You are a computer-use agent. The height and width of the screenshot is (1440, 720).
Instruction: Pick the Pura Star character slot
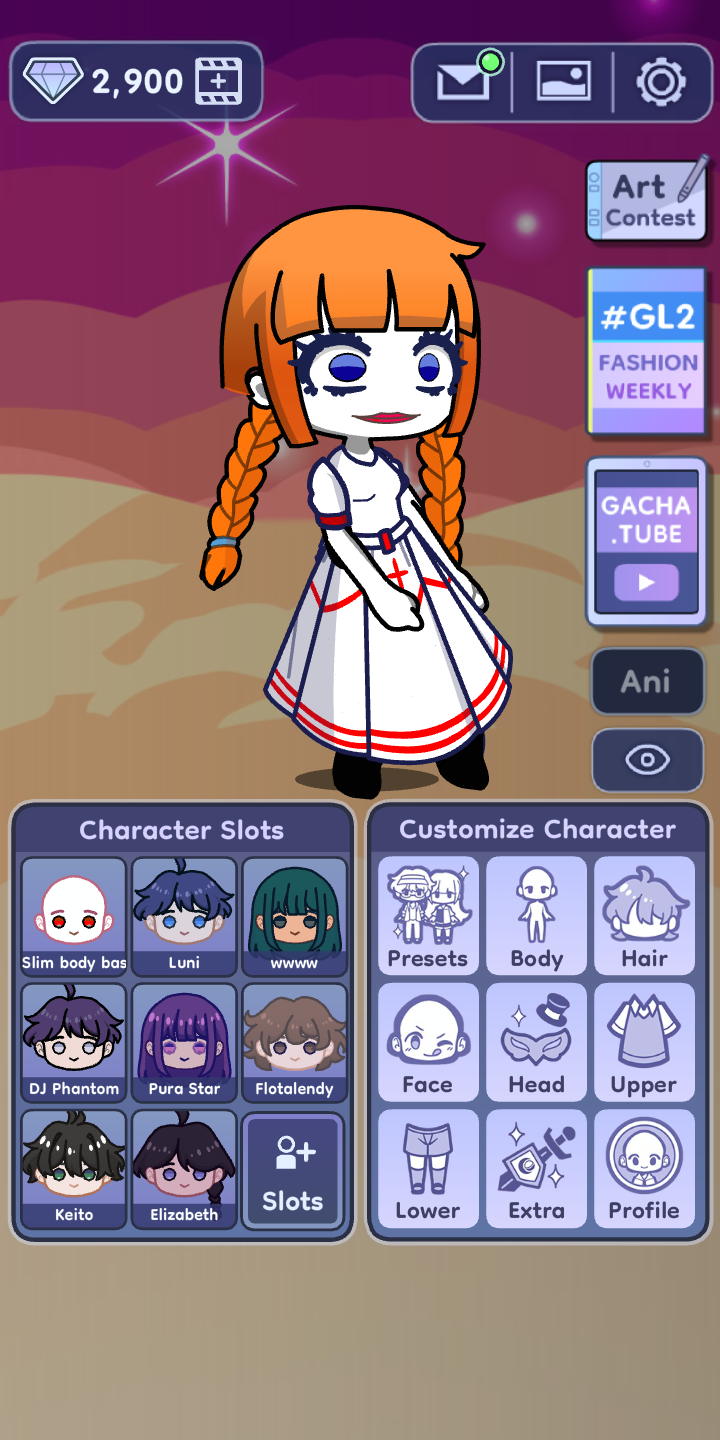[x=184, y=1042]
